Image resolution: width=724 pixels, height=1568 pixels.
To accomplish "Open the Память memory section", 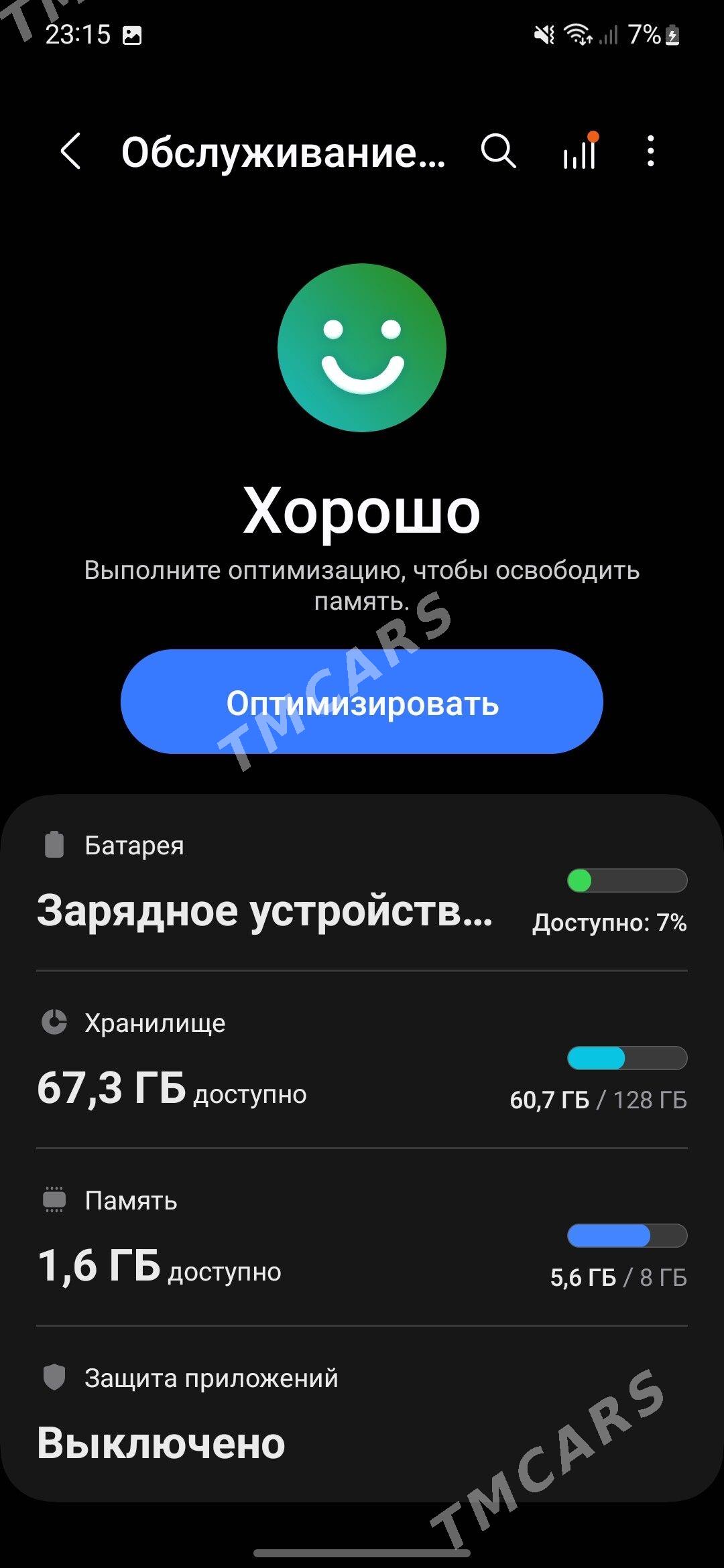I will [362, 1238].
